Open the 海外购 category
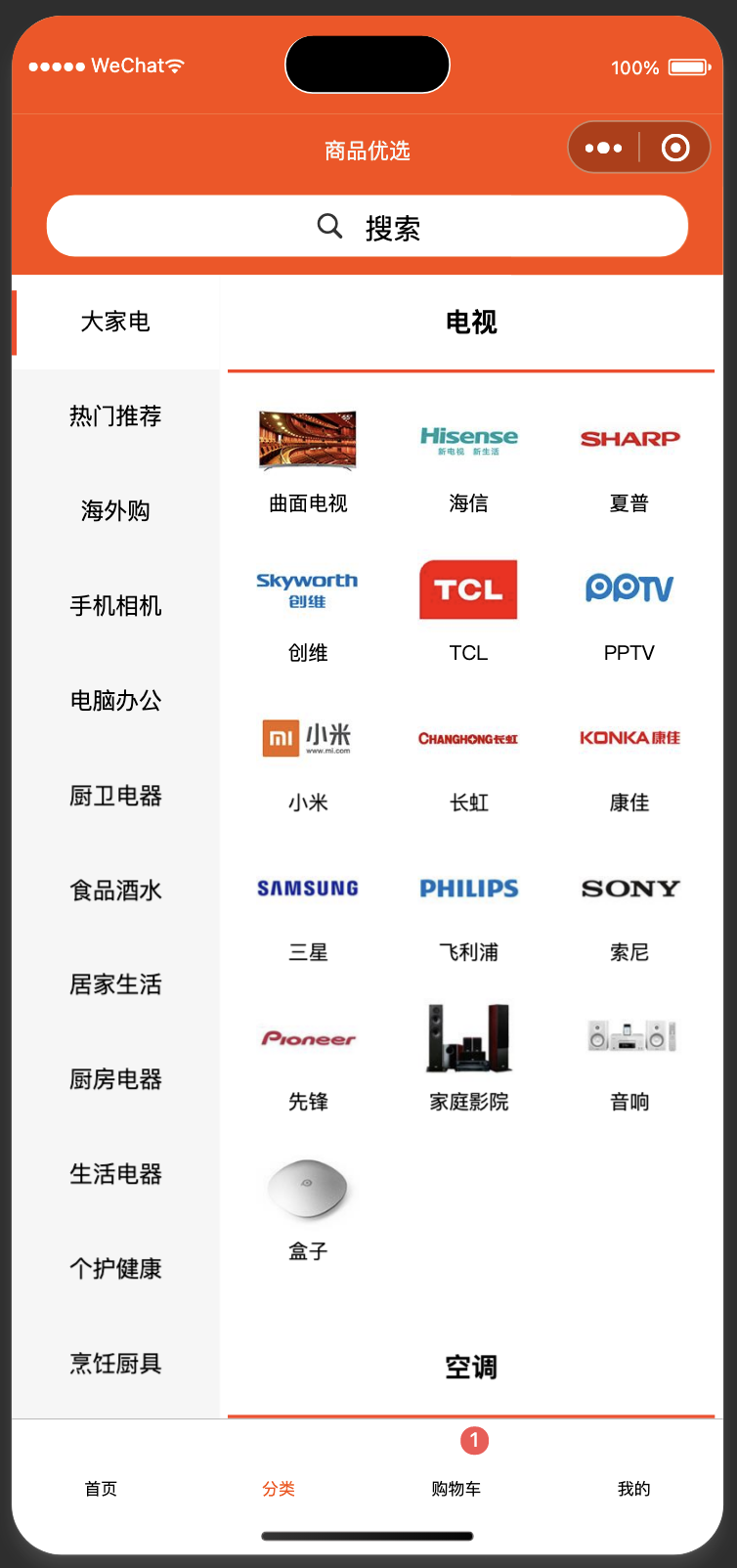 114,511
